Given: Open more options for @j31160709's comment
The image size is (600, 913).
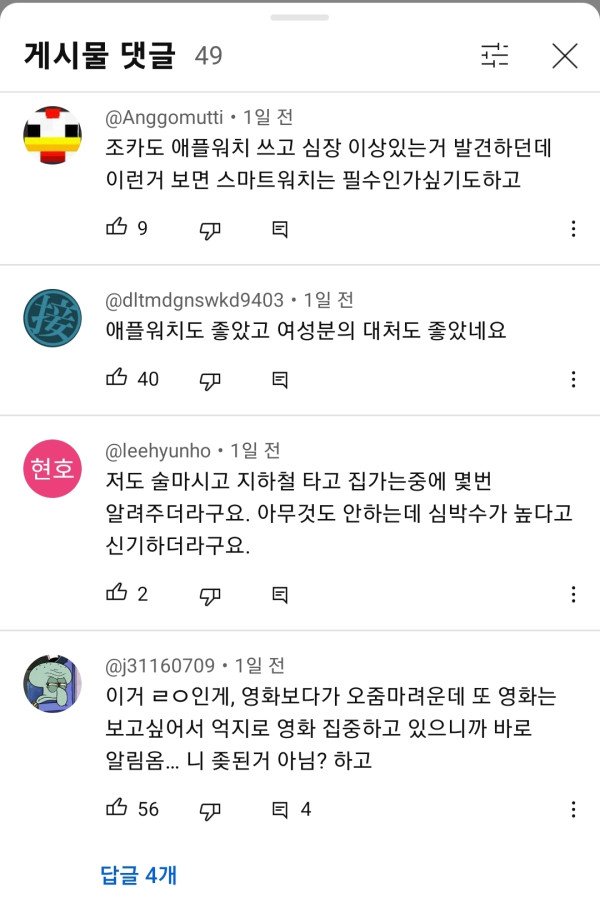Looking at the screenshot, I should 573,809.
